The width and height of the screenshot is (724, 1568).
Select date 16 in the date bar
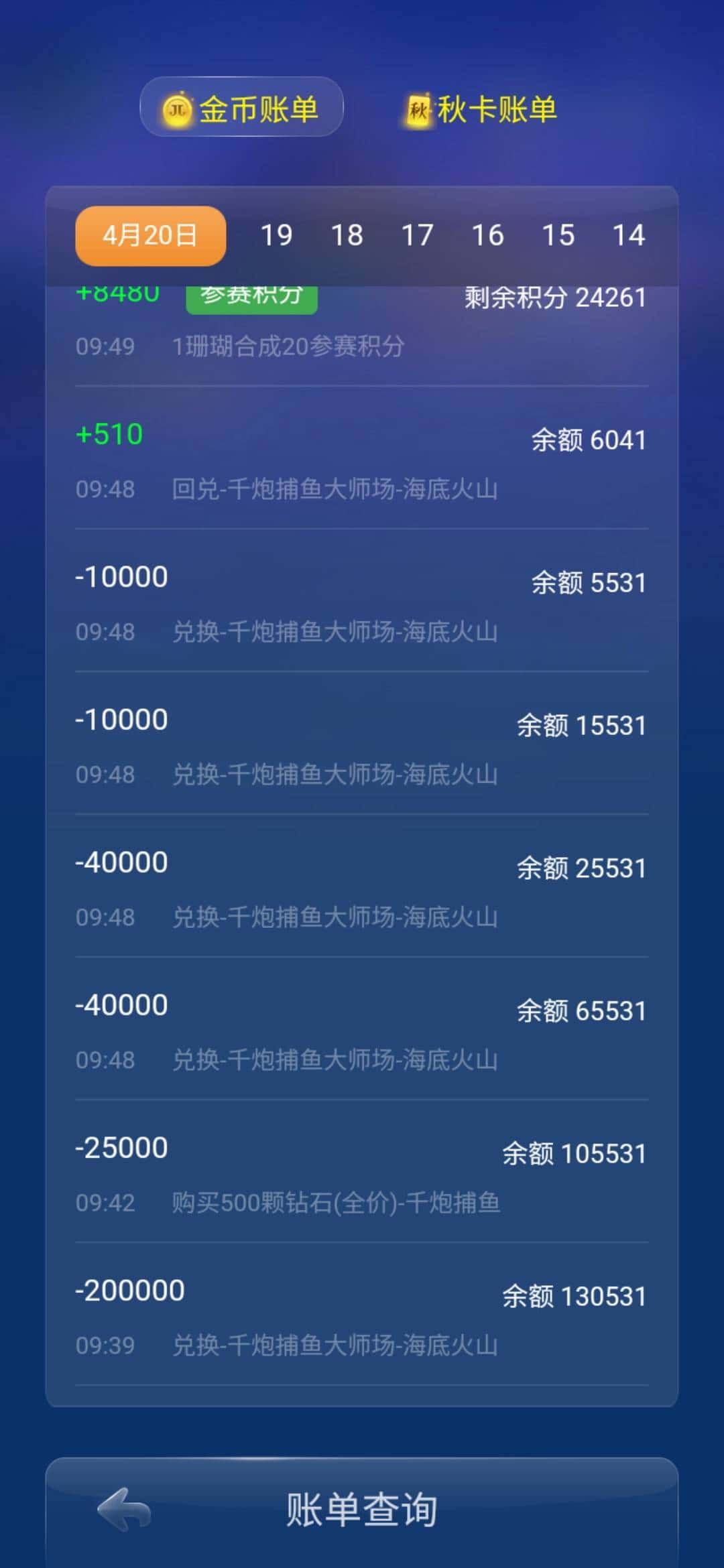point(487,235)
